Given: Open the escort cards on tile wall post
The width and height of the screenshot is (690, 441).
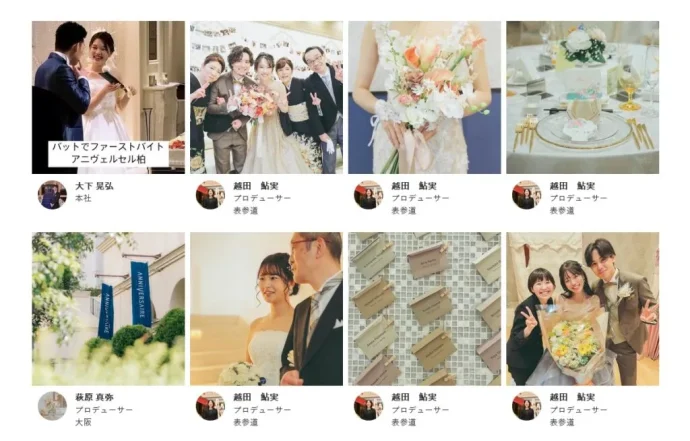Looking at the screenshot, I should pos(424,309).
